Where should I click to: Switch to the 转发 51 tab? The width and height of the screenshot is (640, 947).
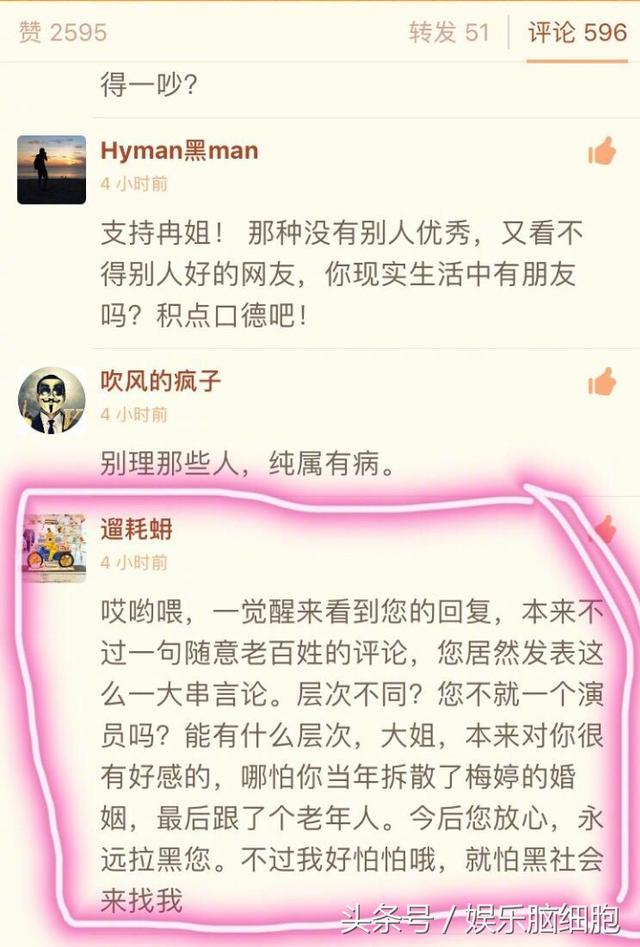click(449, 32)
